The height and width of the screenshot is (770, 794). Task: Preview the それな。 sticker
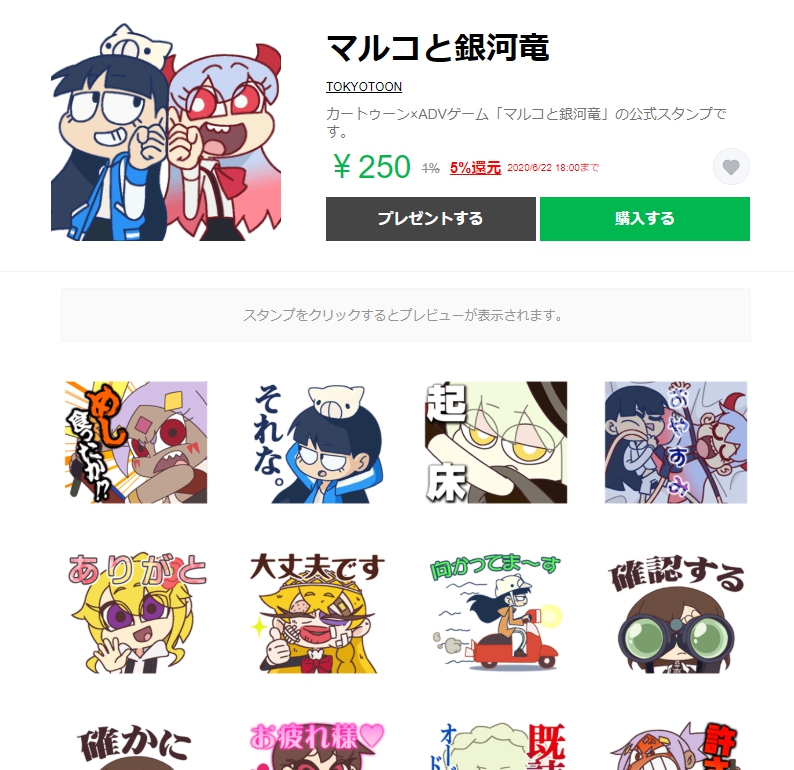316,442
